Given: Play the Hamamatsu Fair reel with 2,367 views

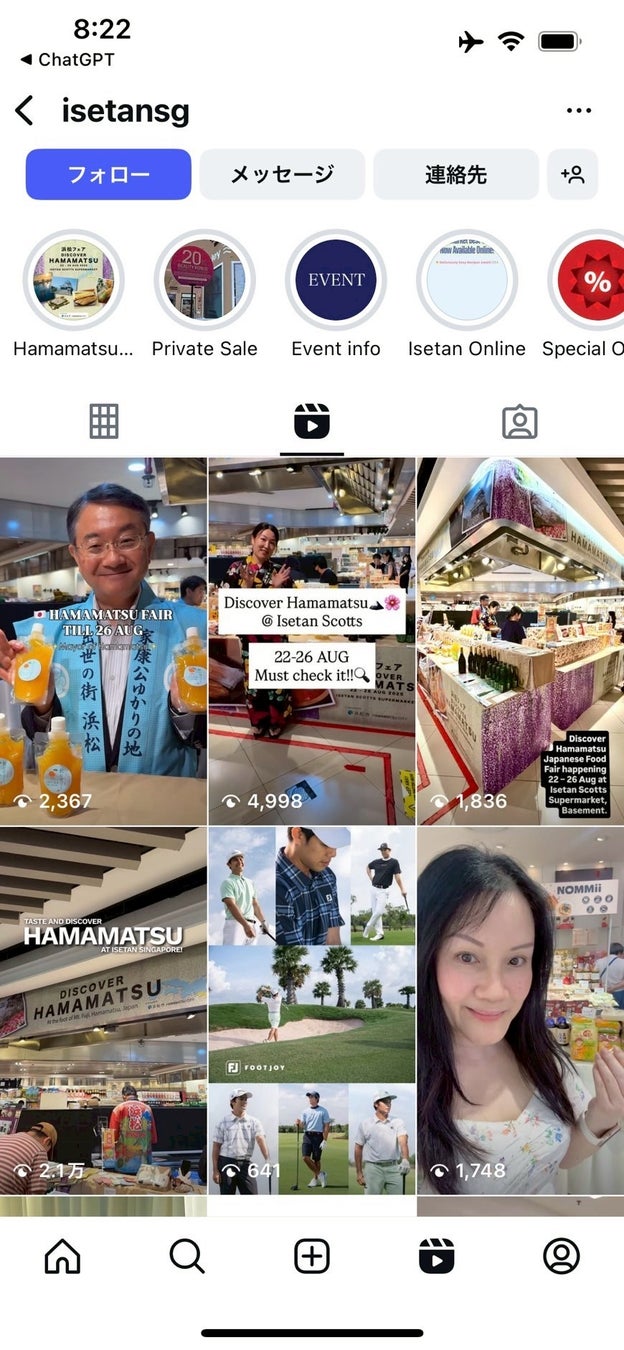Looking at the screenshot, I should tap(103, 640).
